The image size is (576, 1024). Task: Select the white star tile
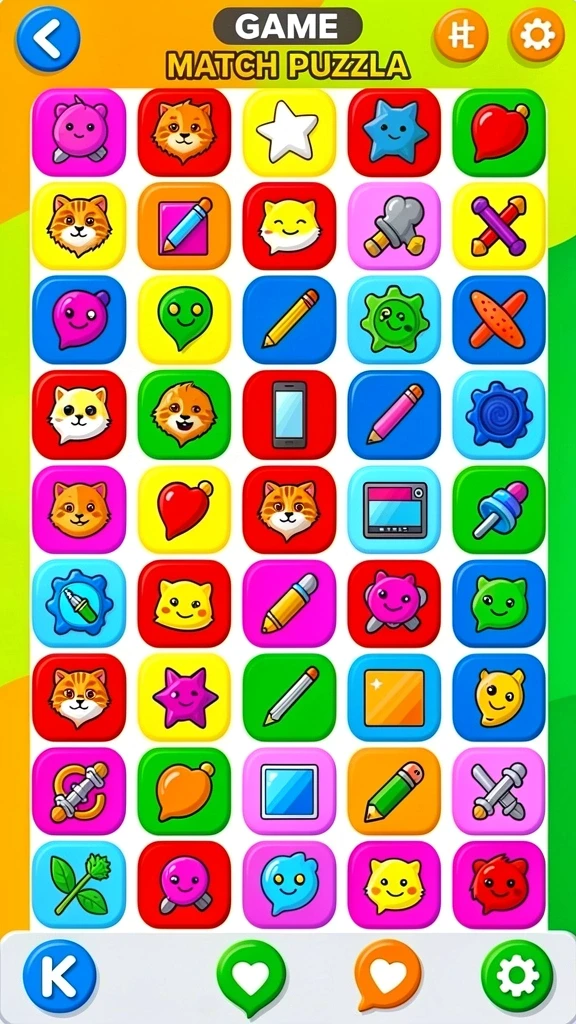coord(289,133)
